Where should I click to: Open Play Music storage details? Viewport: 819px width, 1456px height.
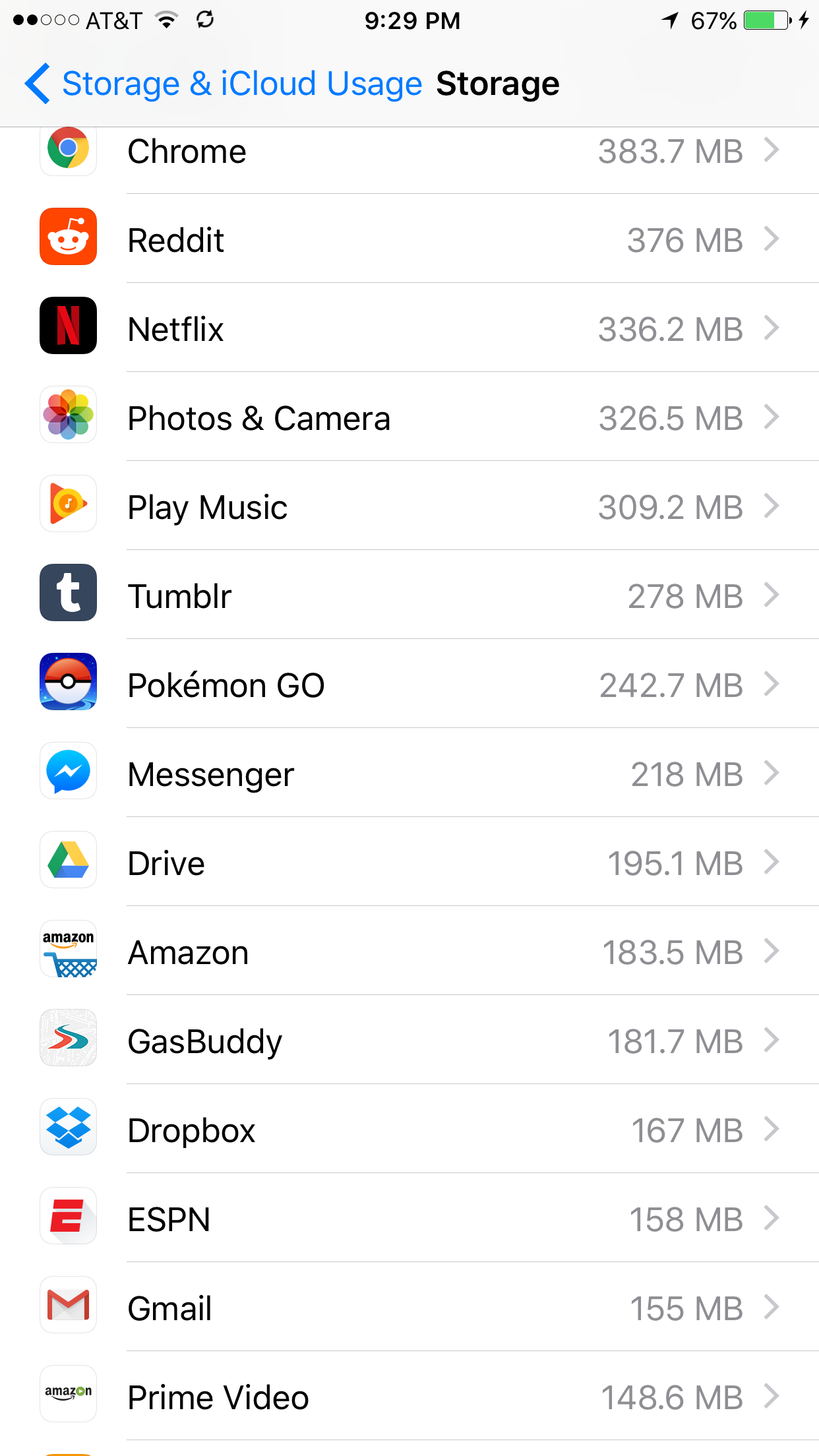tap(409, 507)
